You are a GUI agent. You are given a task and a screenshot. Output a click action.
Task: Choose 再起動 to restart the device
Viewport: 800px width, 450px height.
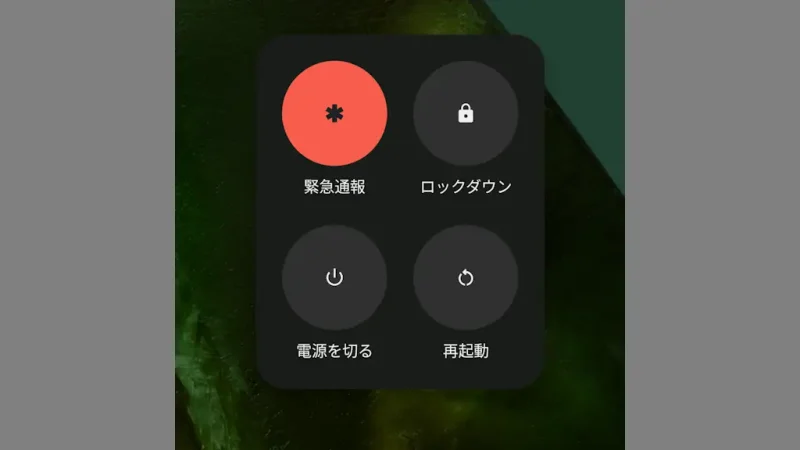pos(465,278)
